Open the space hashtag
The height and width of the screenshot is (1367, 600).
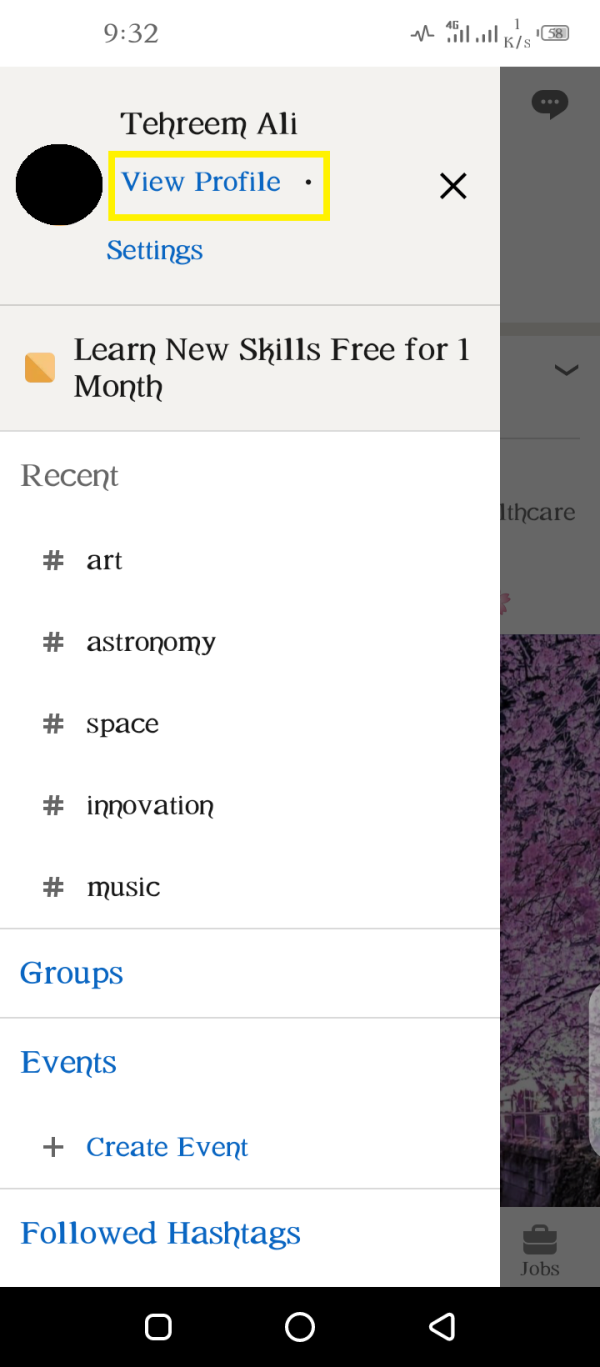pyautogui.click(x=122, y=725)
